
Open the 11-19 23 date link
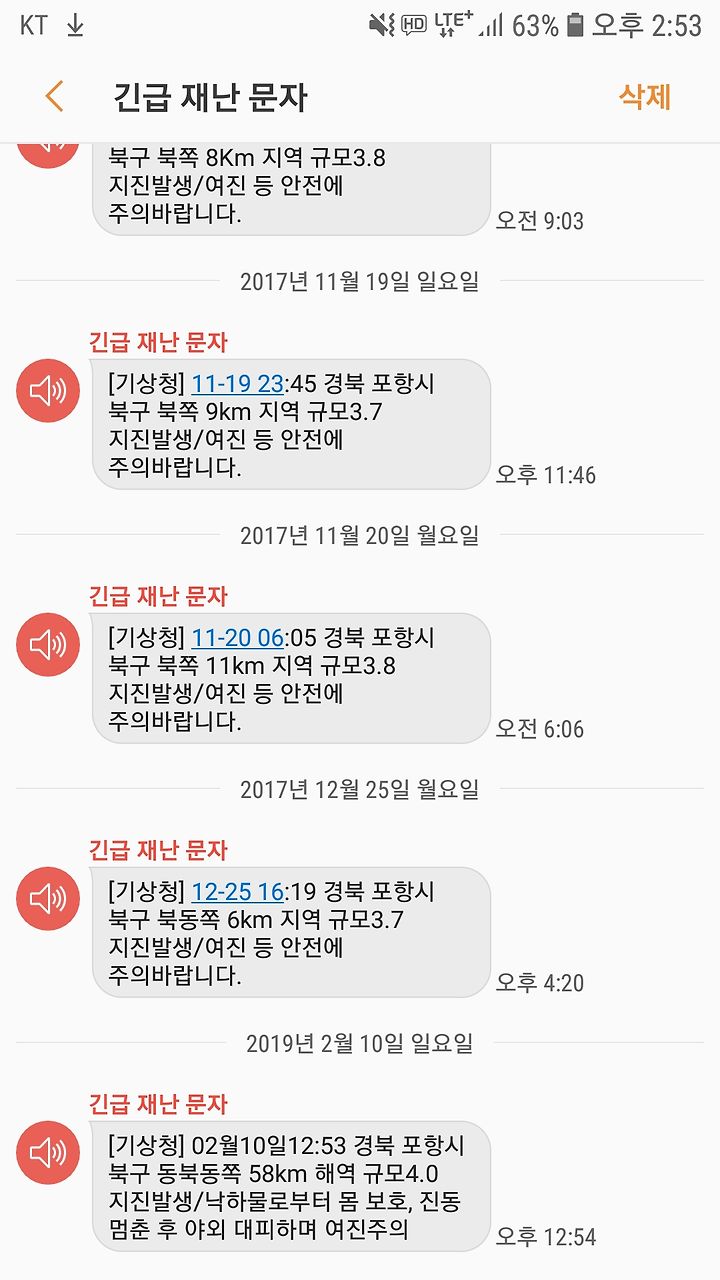click(x=238, y=385)
